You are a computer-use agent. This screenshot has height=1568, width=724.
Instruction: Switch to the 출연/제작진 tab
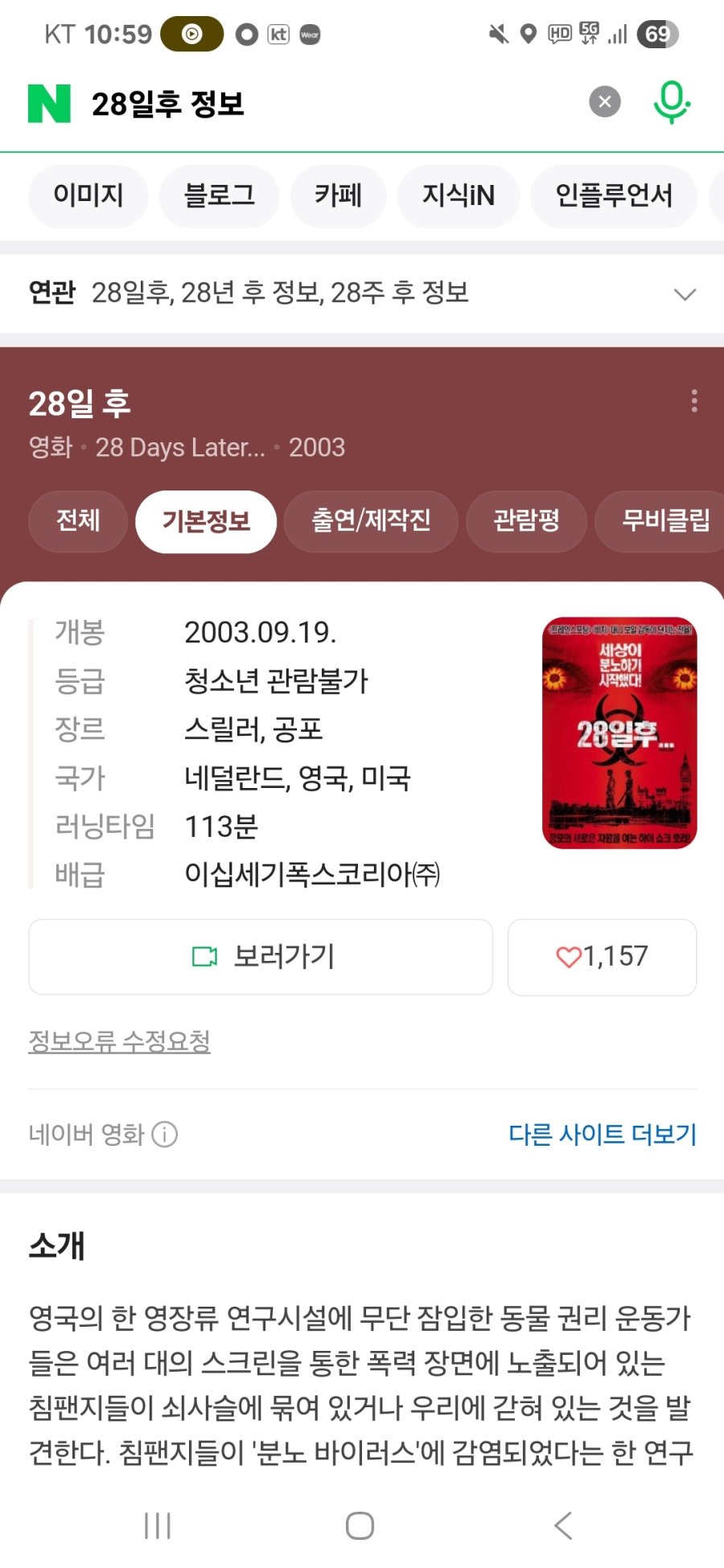coord(371,521)
